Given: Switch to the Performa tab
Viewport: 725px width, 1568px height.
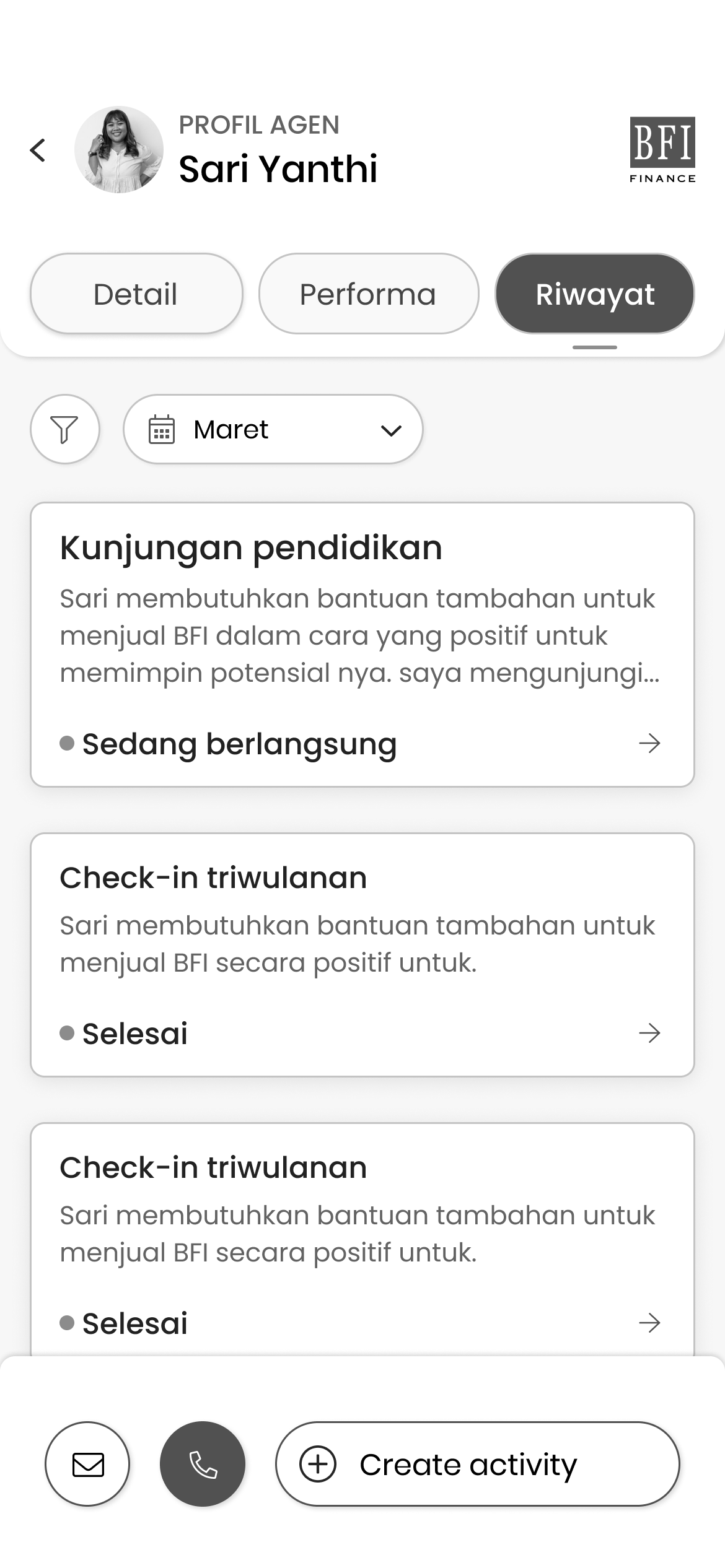Looking at the screenshot, I should coord(367,294).
